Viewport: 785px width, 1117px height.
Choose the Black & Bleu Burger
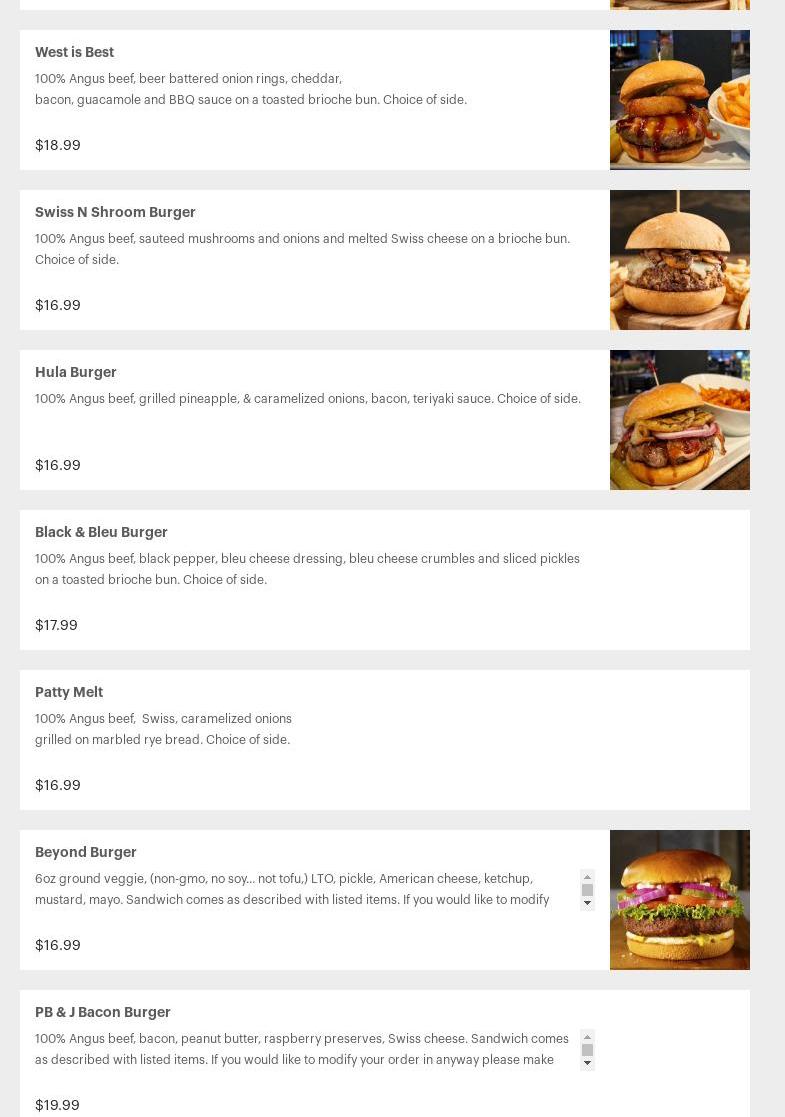[x=101, y=533]
